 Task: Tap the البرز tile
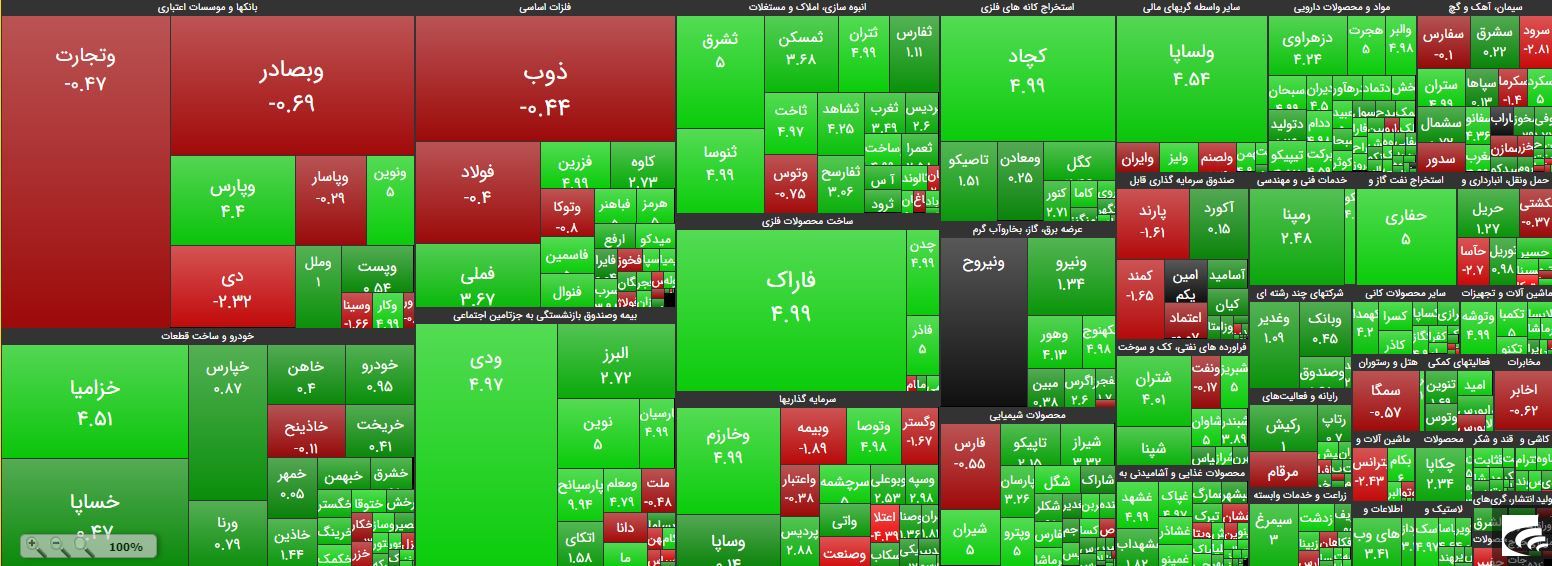click(x=615, y=365)
